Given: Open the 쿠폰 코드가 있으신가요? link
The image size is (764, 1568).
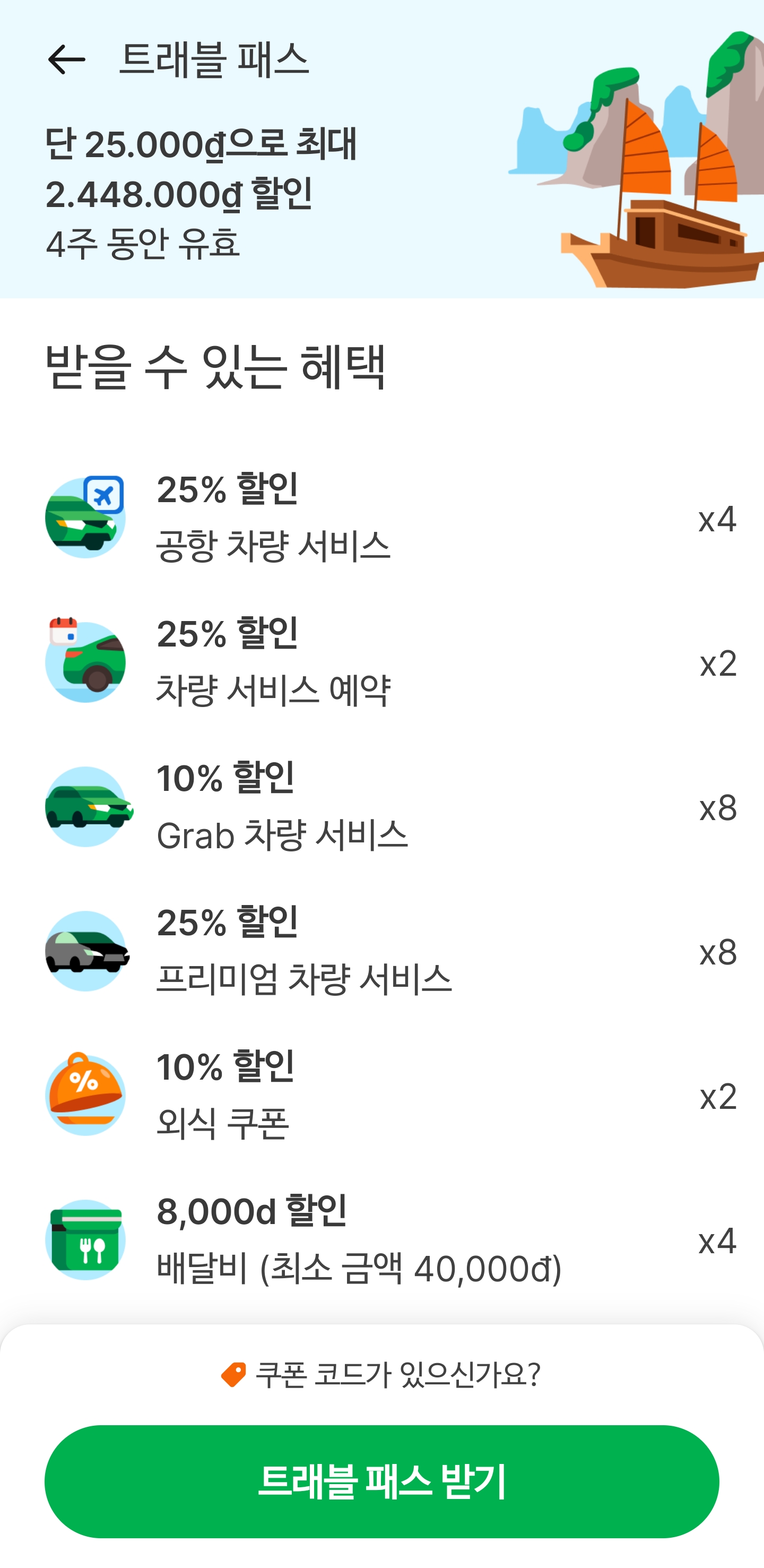Looking at the screenshot, I should (381, 1375).
